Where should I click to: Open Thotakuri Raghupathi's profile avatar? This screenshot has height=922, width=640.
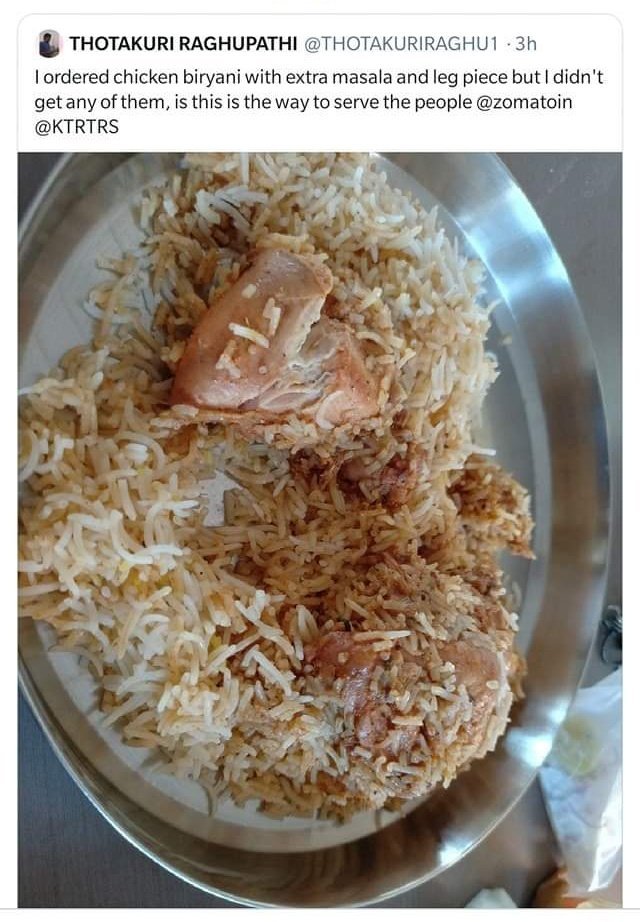49,44
